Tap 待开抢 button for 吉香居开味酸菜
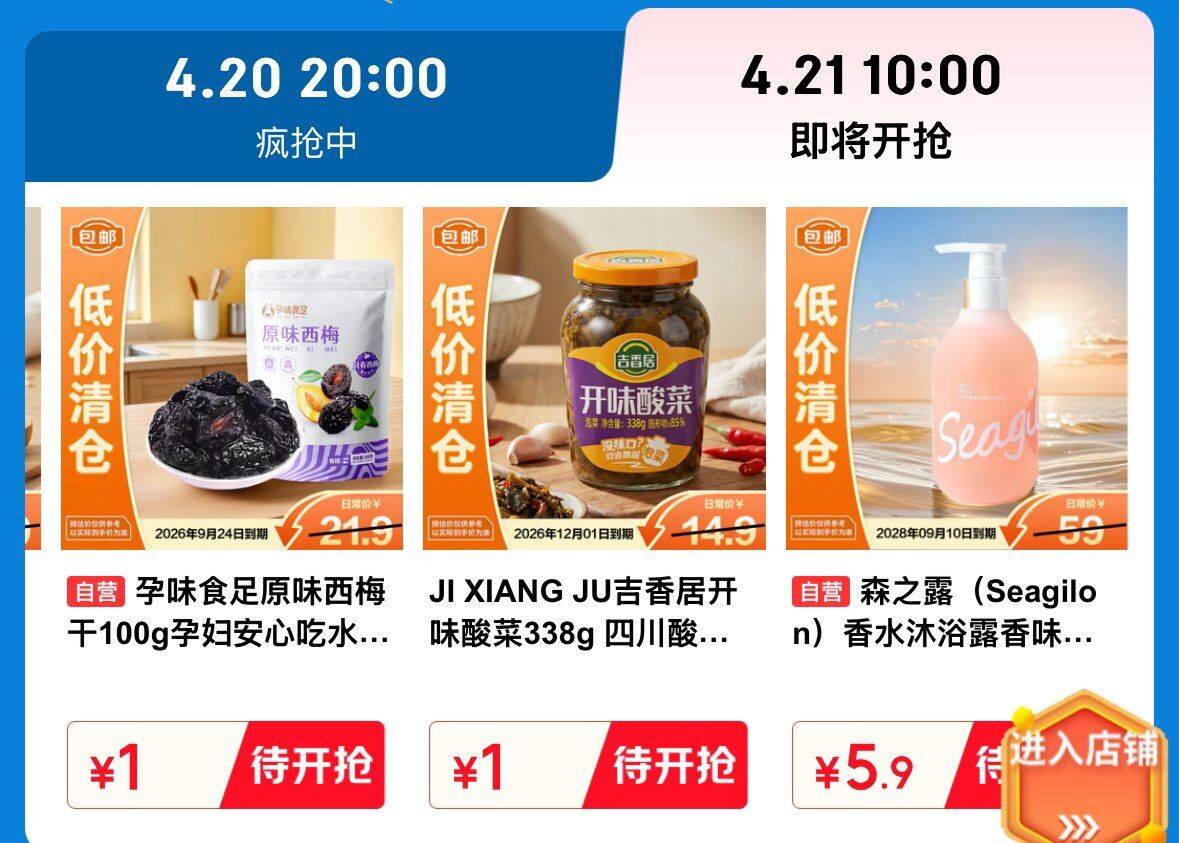Screen dimensions: 1179x843 click(673, 765)
